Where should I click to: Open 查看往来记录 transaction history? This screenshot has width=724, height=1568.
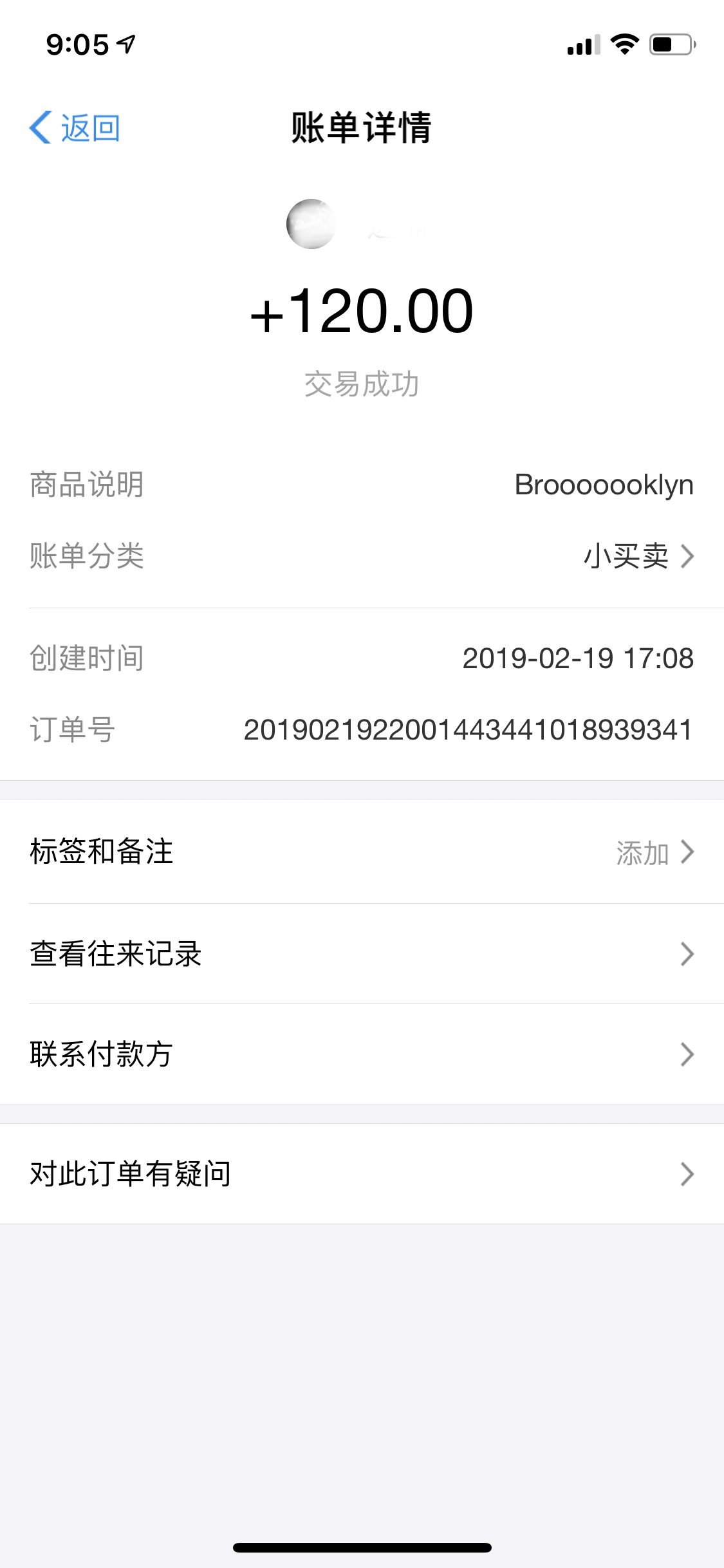click(x=362, y=953)
